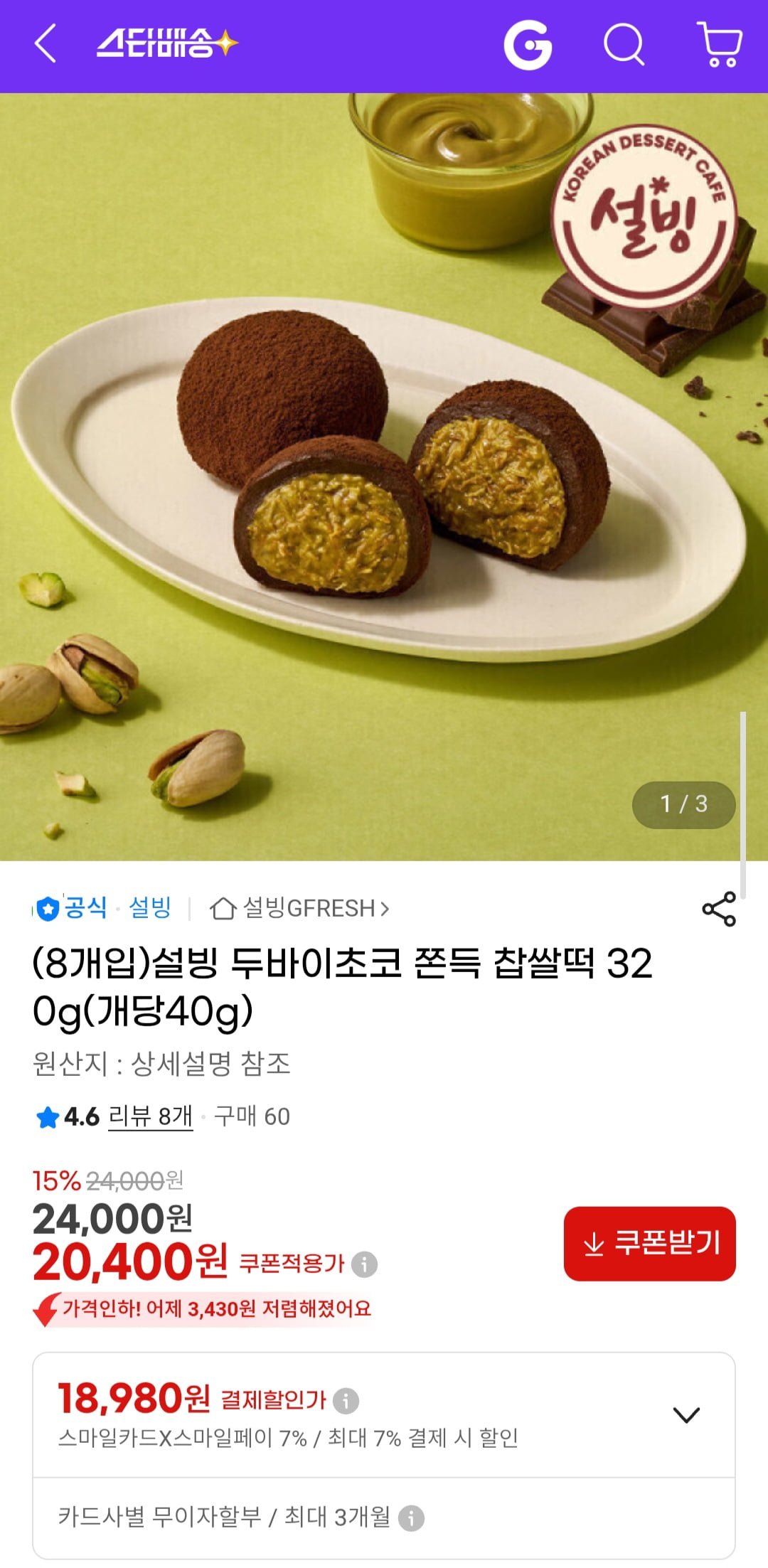Image resolution: width=768 pixels, height=1568 pixels.
Task: Open the 설빙GFRESH store link
Action: tap(300, 908)
